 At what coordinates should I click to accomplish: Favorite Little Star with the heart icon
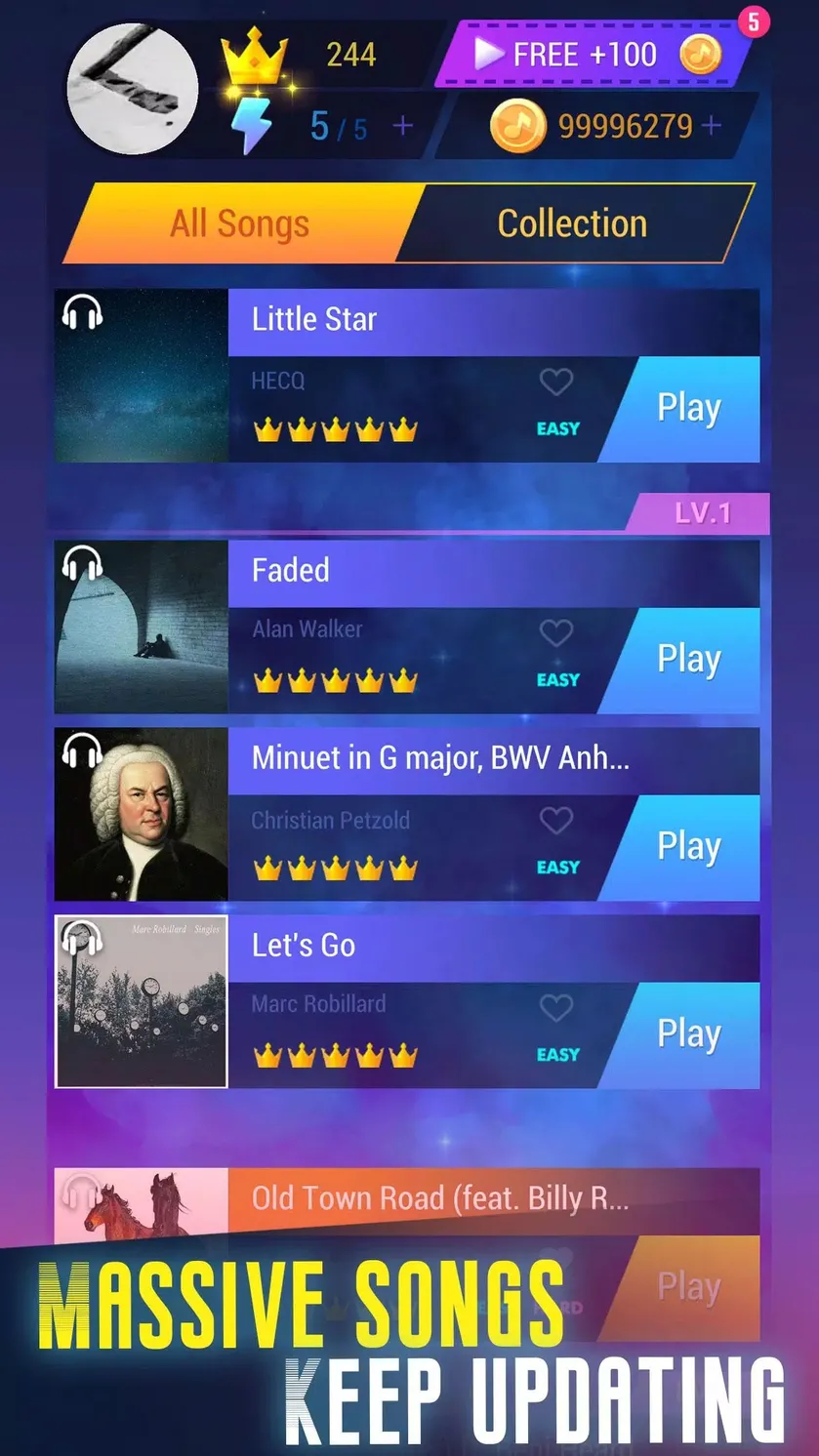tap(556, 382)
